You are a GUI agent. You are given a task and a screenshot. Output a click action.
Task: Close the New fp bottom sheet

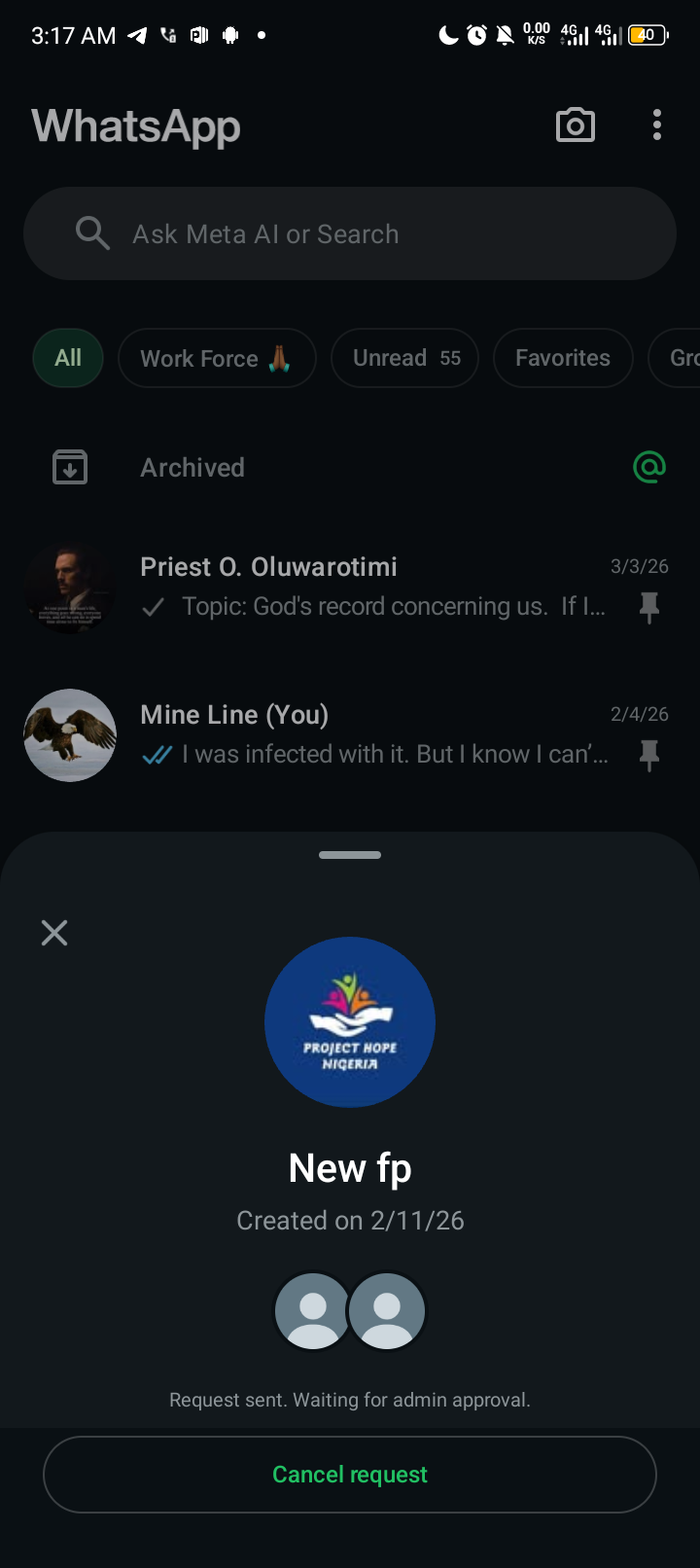click(54, 933)
